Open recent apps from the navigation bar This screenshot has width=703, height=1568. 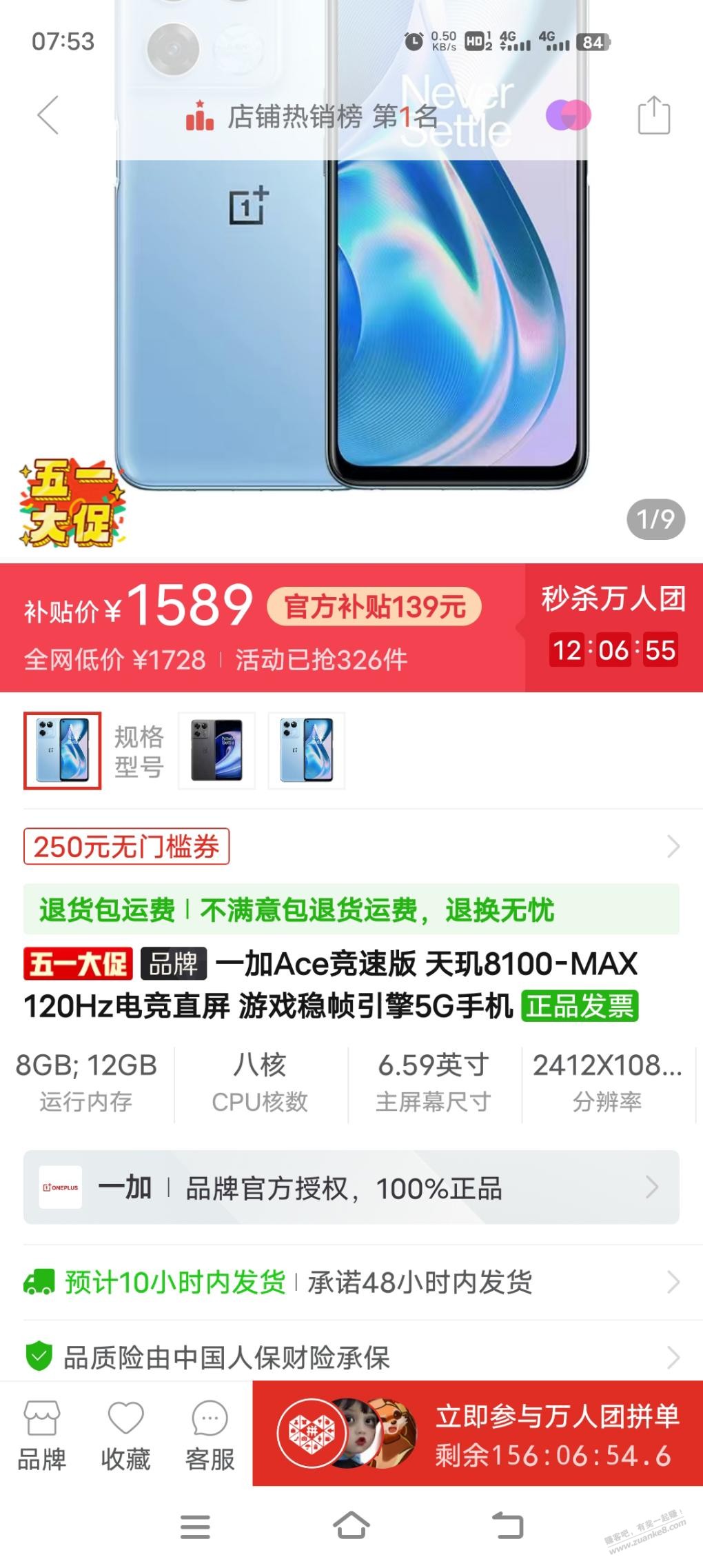click(195, 1527)
